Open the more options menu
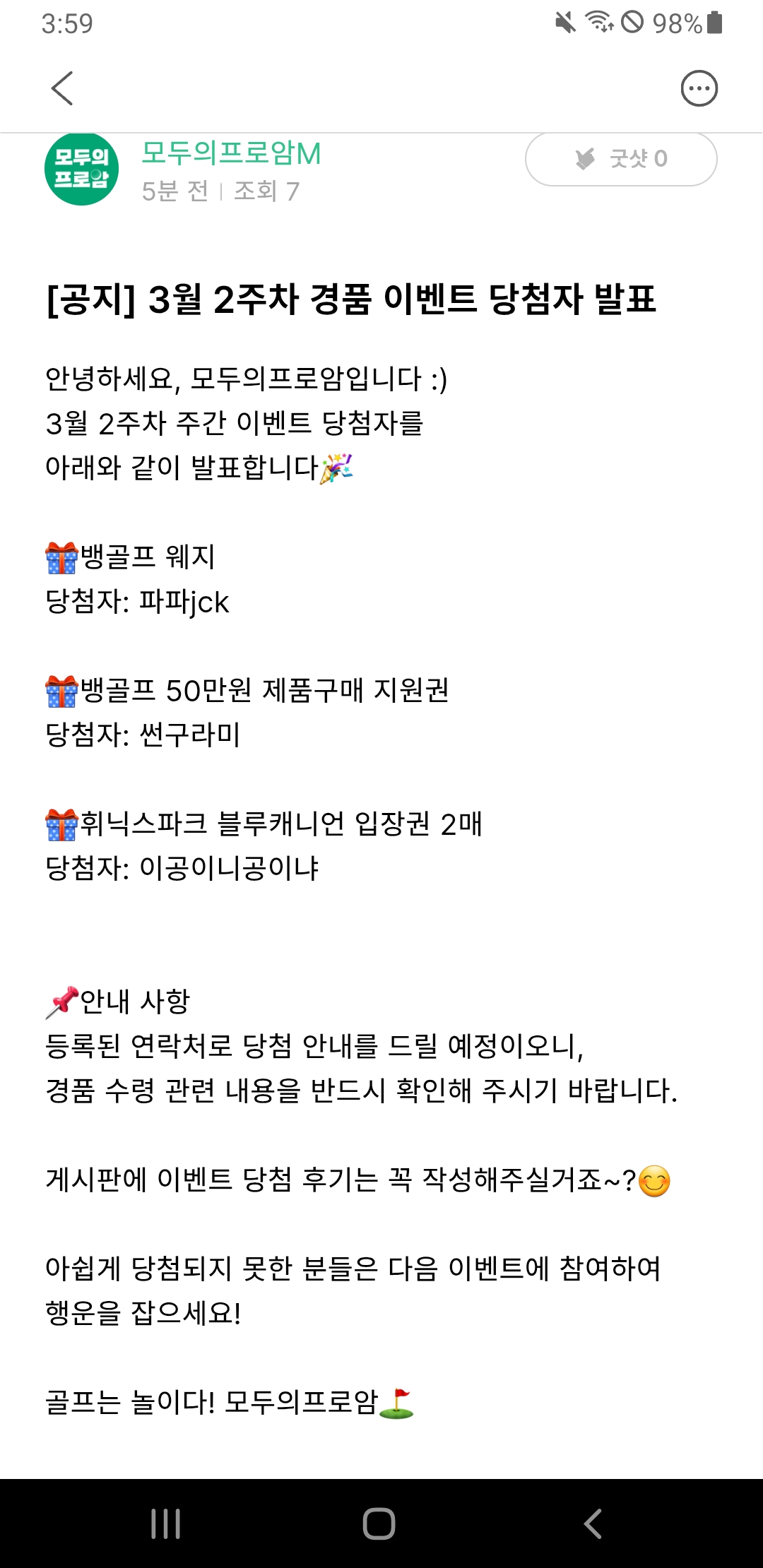763x1568 pixels. pos(699,89)
